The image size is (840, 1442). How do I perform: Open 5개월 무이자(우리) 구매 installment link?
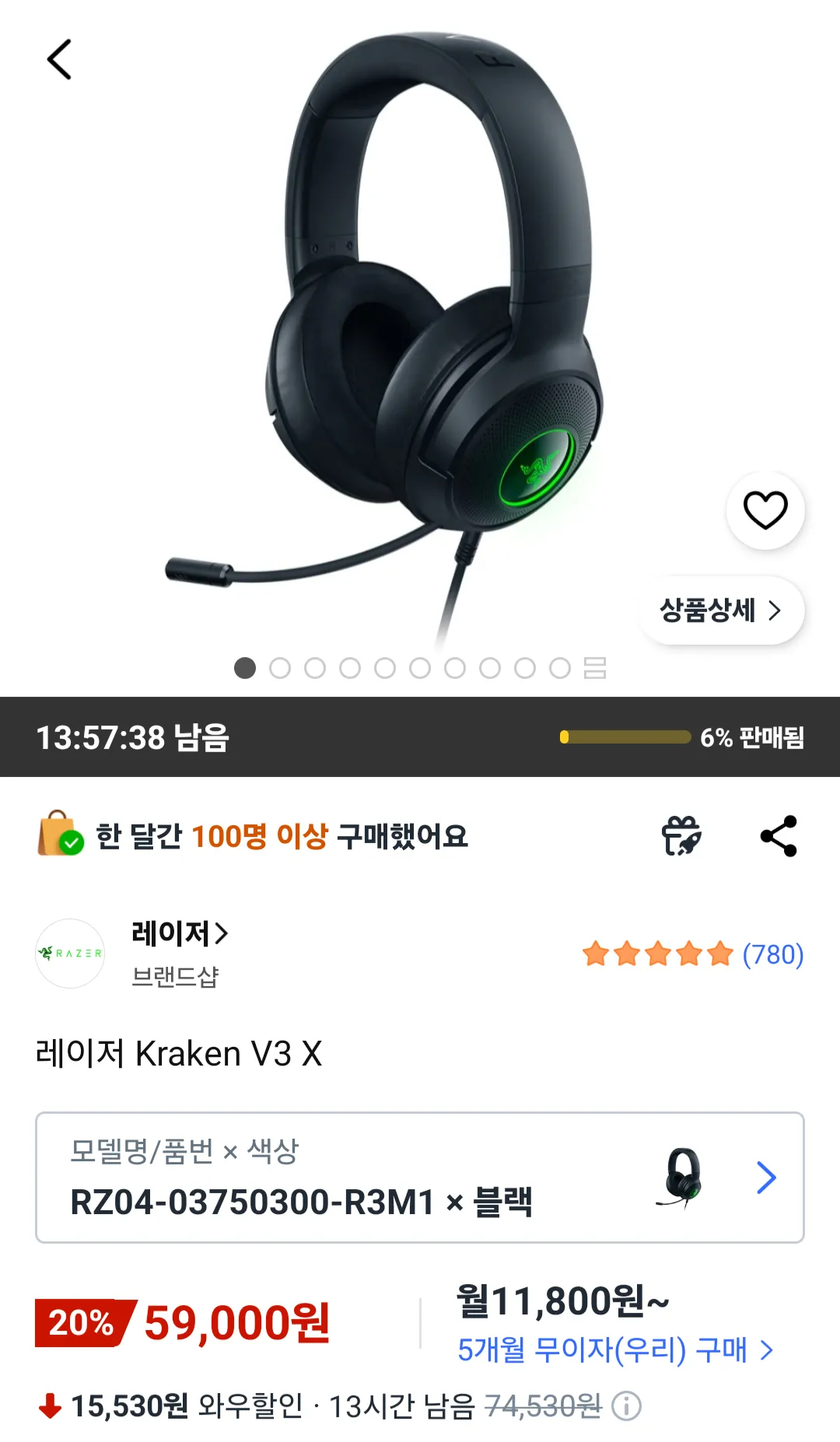coord(614,1350)
